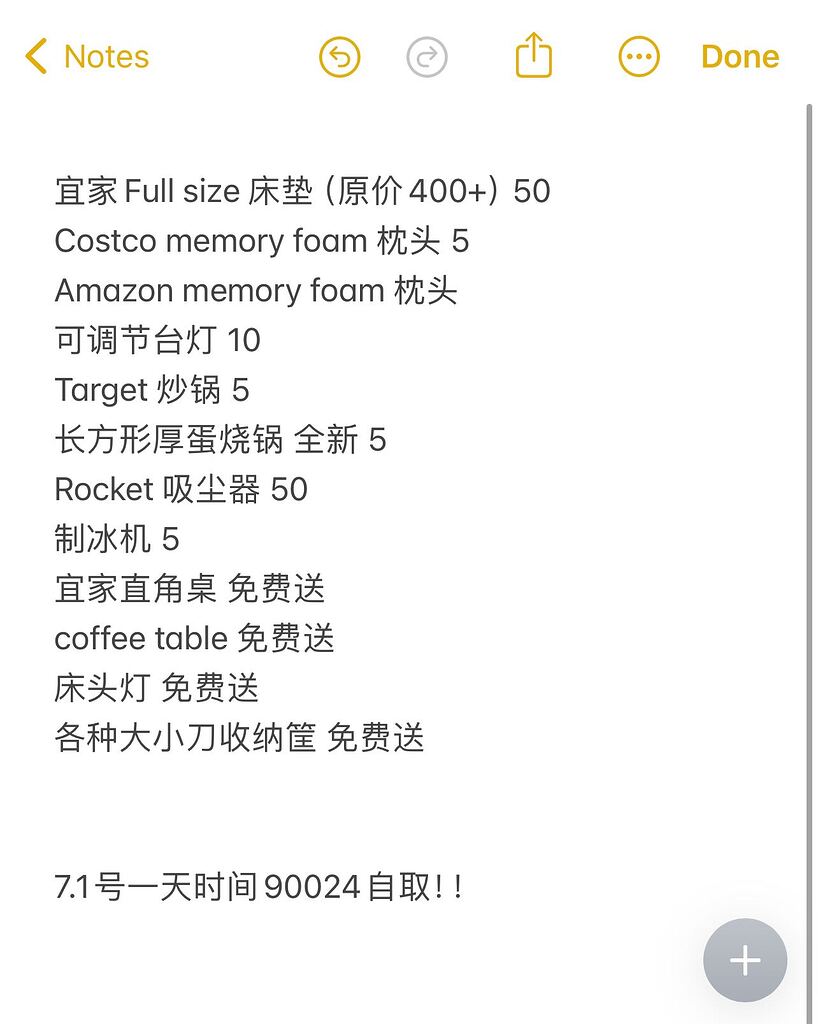Open the Share sheet icon
The height and width of the screenshot is (1024, 818).
pos(533,55)
